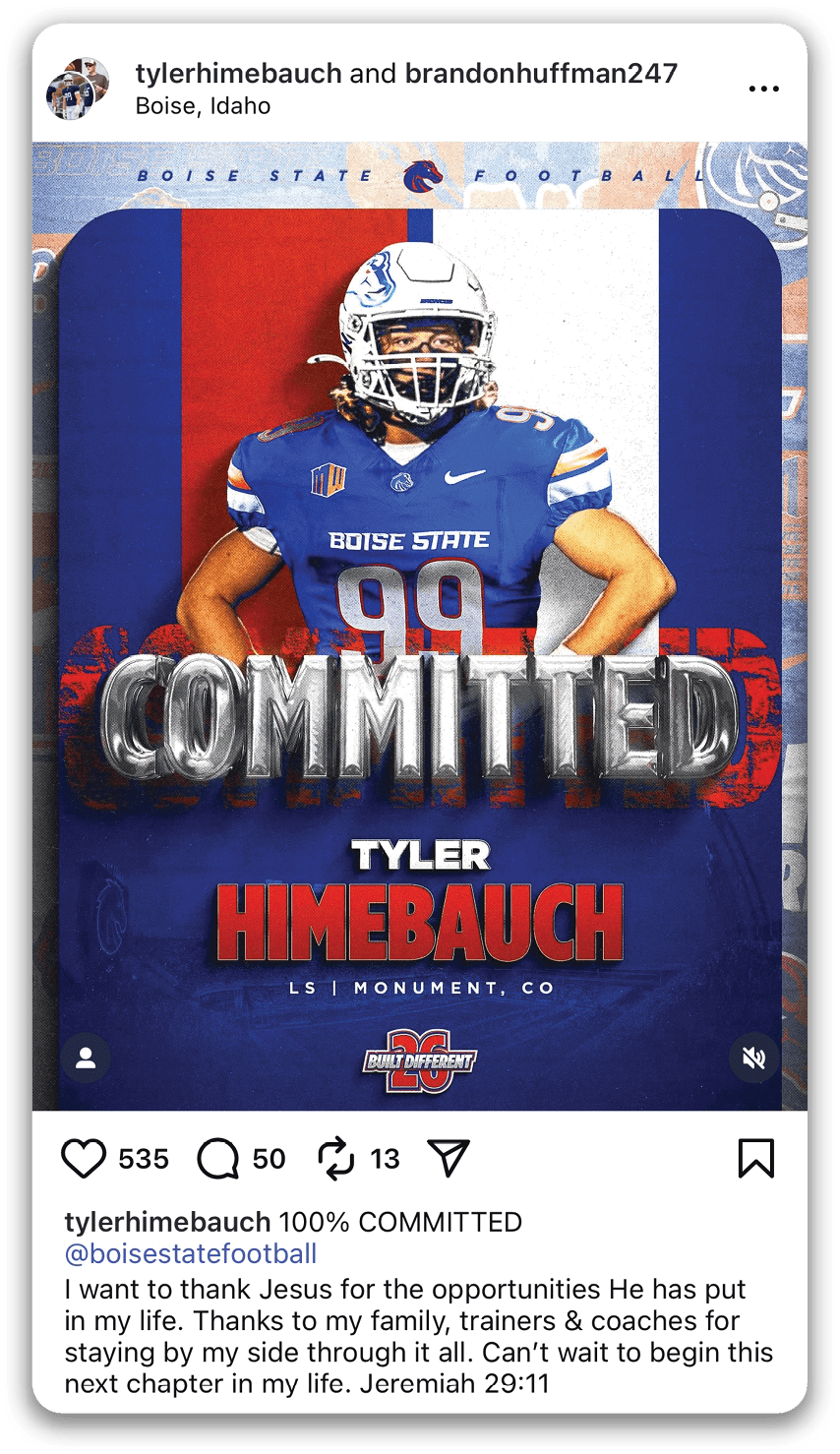The width and height of the screenshot is (840, 1454).
Task: Repost this post
Action: (336, 1159)
